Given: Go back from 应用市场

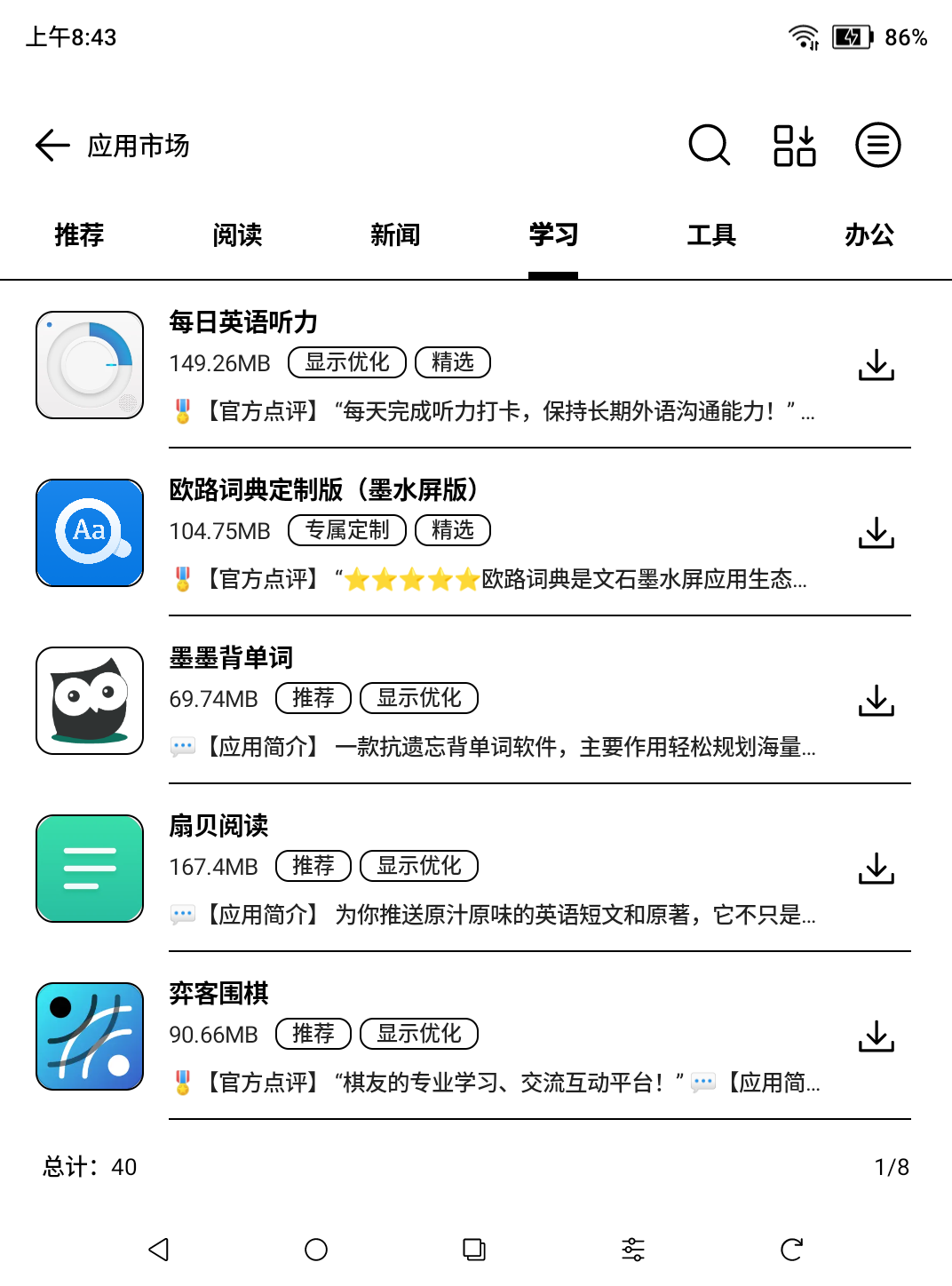Looking at the screenshot, I should coord(52,145).
